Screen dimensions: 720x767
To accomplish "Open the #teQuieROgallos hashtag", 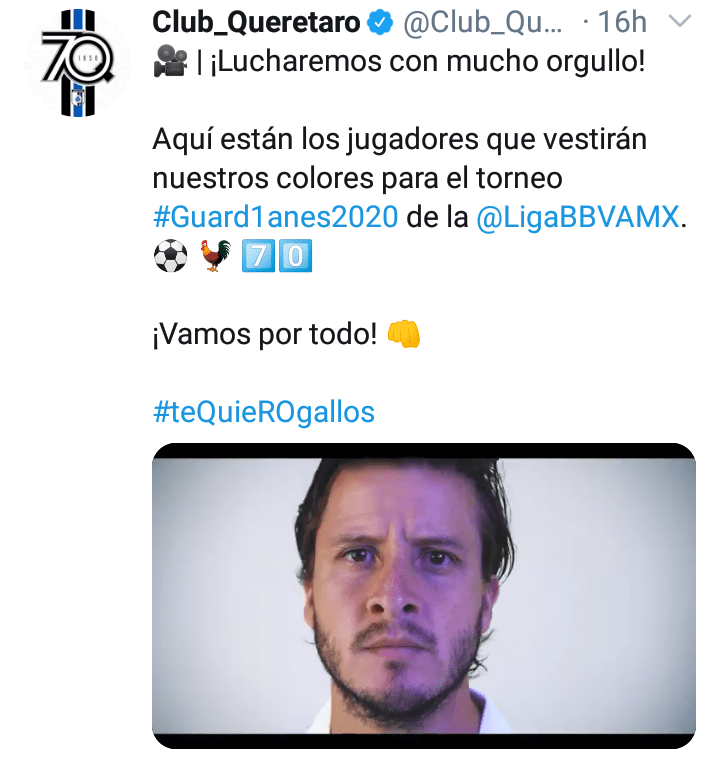I will [x=264, y=411].
